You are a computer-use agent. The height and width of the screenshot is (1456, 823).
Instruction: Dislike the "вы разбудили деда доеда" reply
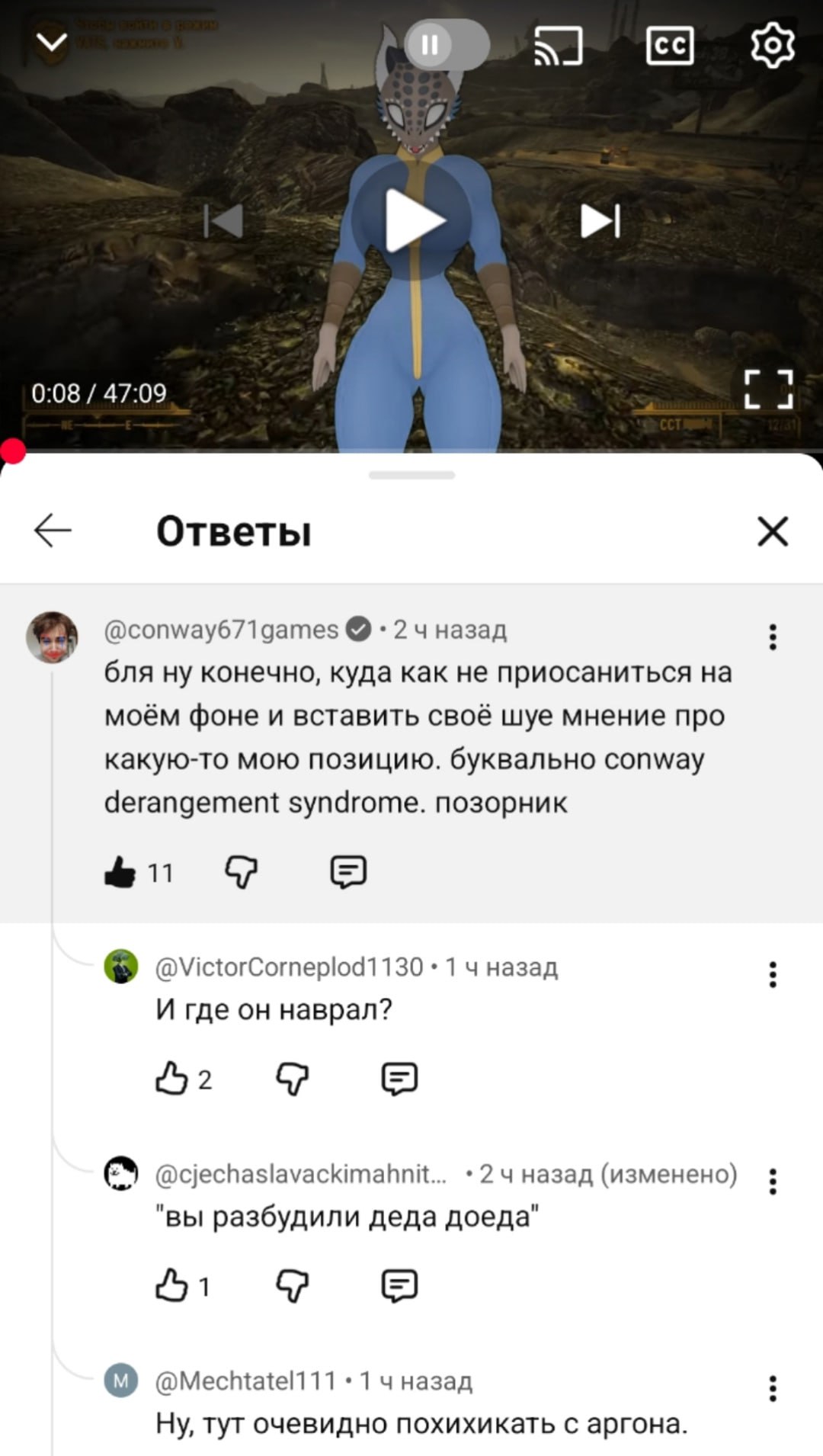click(293, 1286)
